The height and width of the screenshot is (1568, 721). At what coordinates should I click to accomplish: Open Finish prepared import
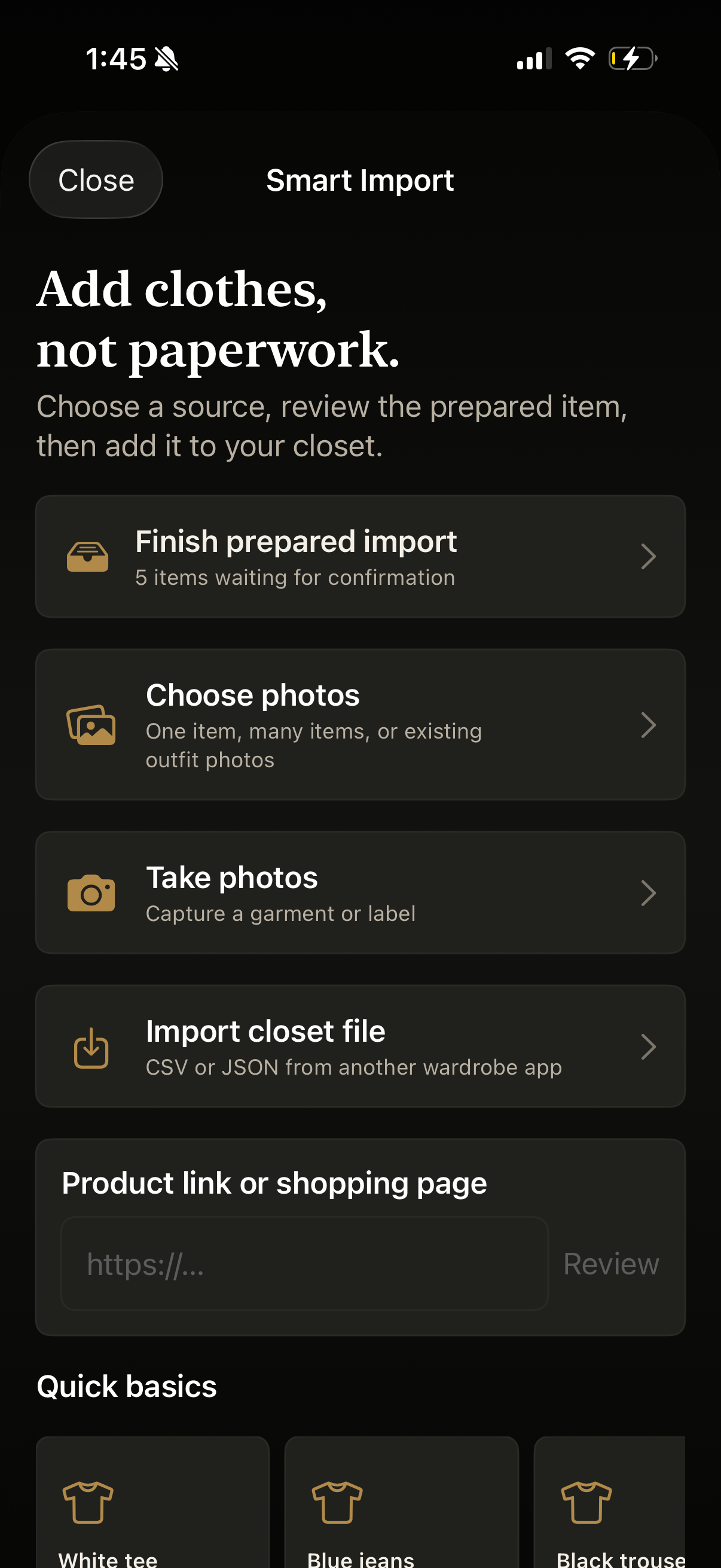coord(360,556)
